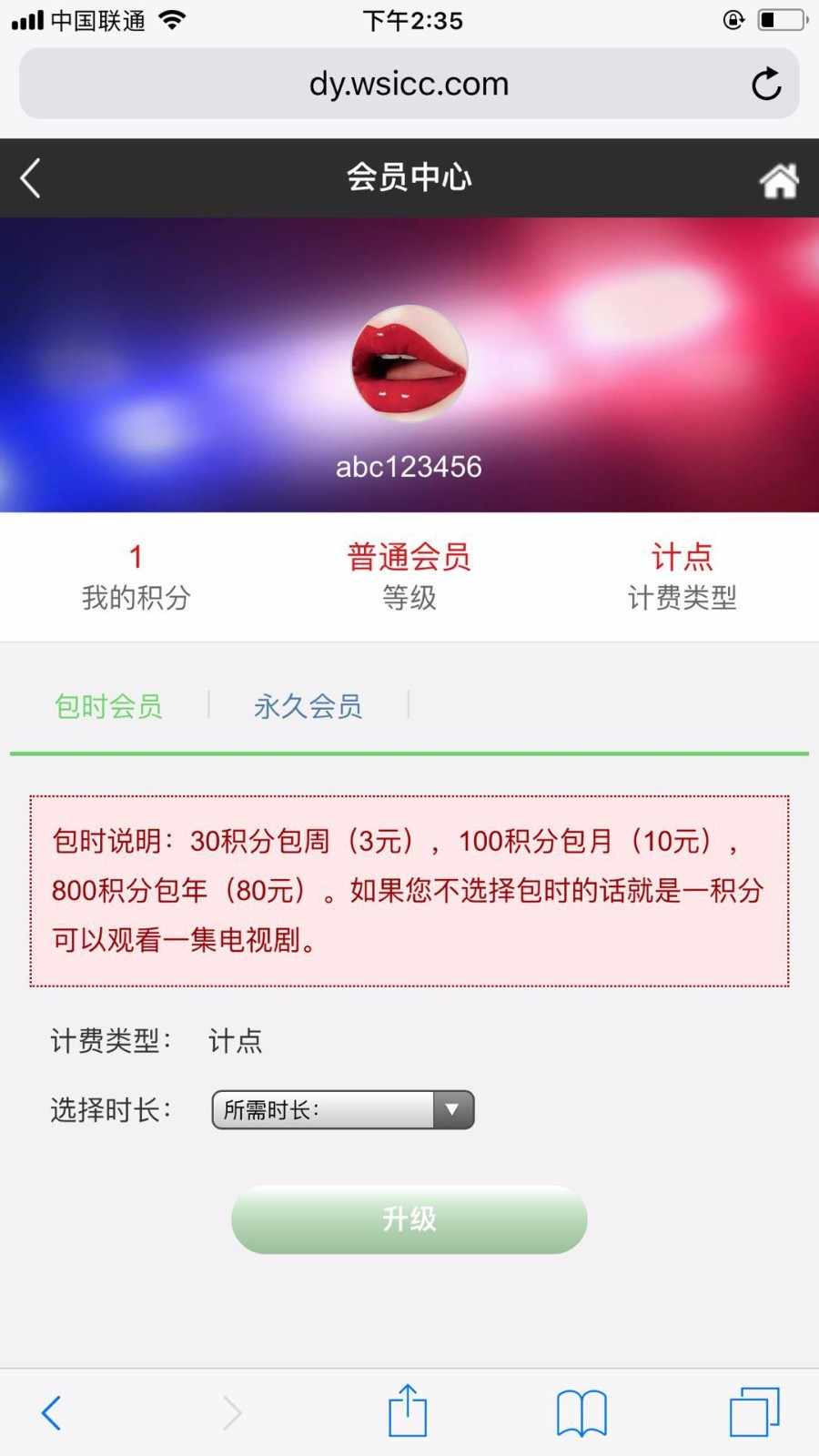Tap the username abc123456

[409, 468]
